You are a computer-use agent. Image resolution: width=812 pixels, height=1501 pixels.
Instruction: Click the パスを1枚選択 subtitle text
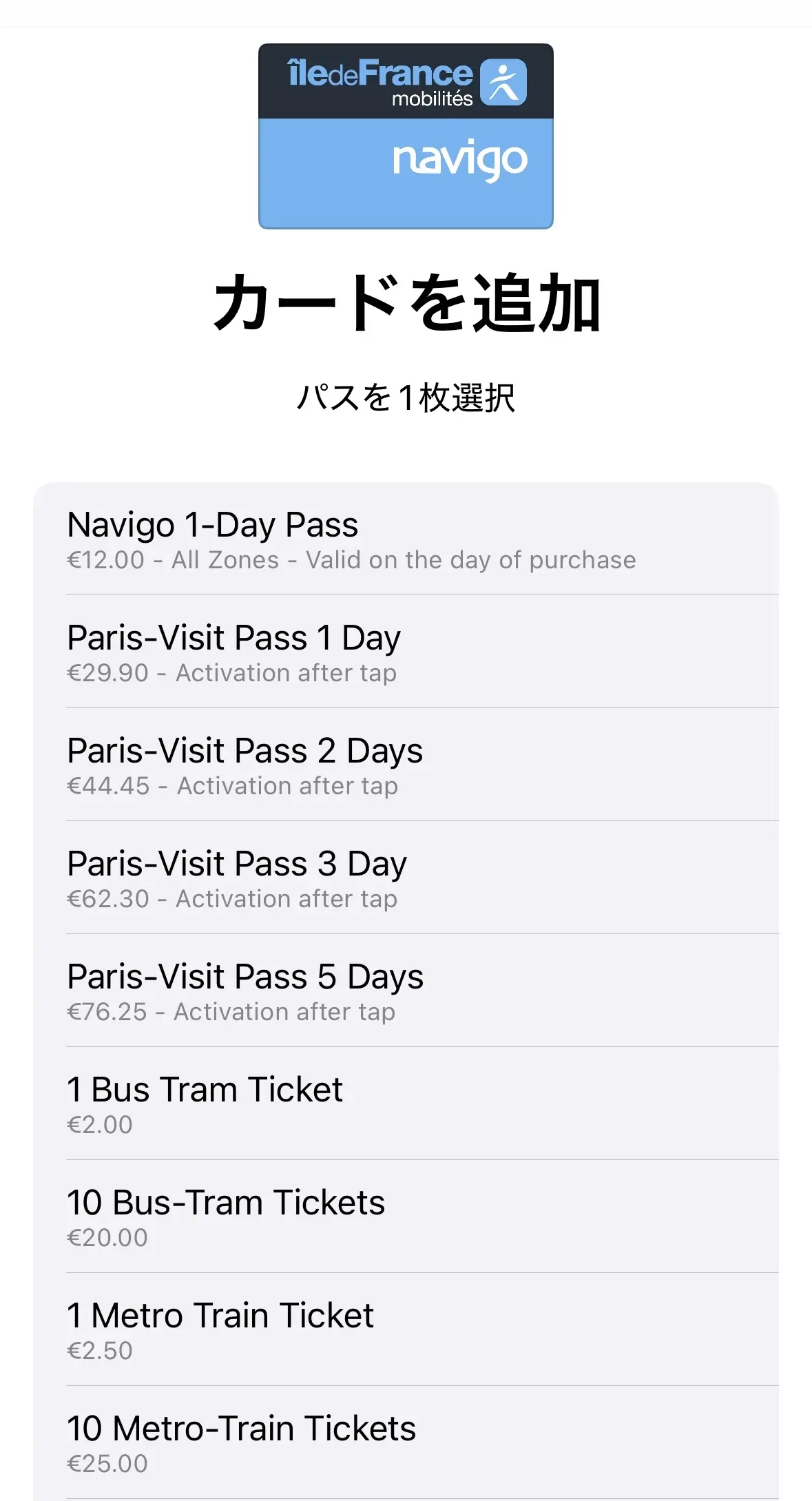pyautogui.click(x=406, y=395)
